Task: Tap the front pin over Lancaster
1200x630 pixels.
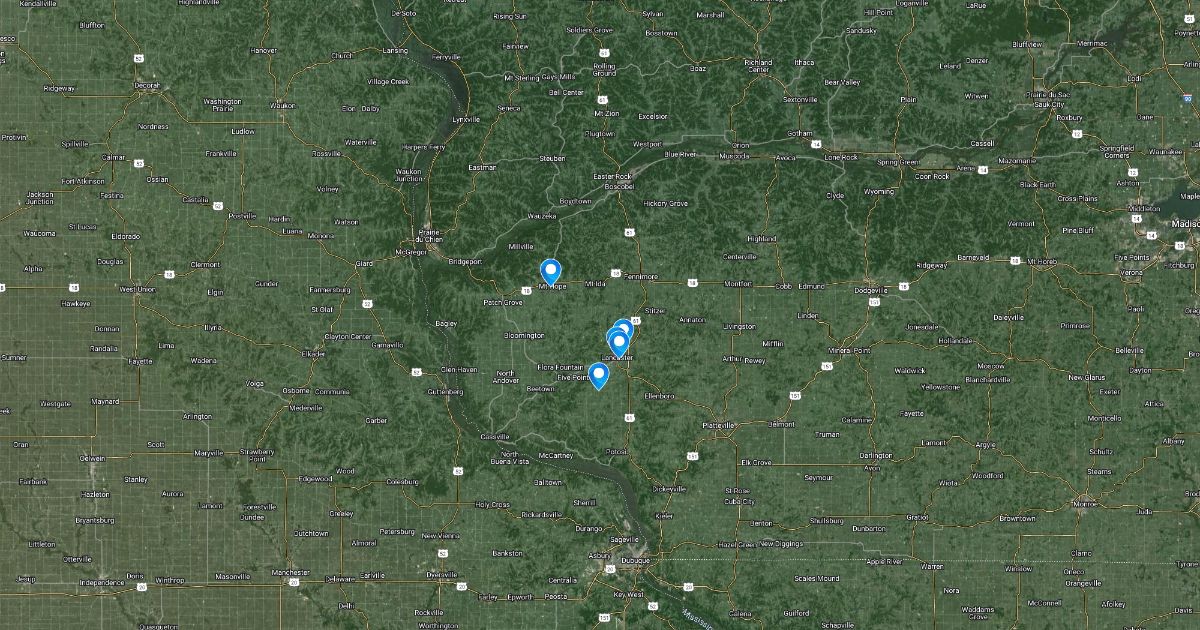Action: [618, 343]
